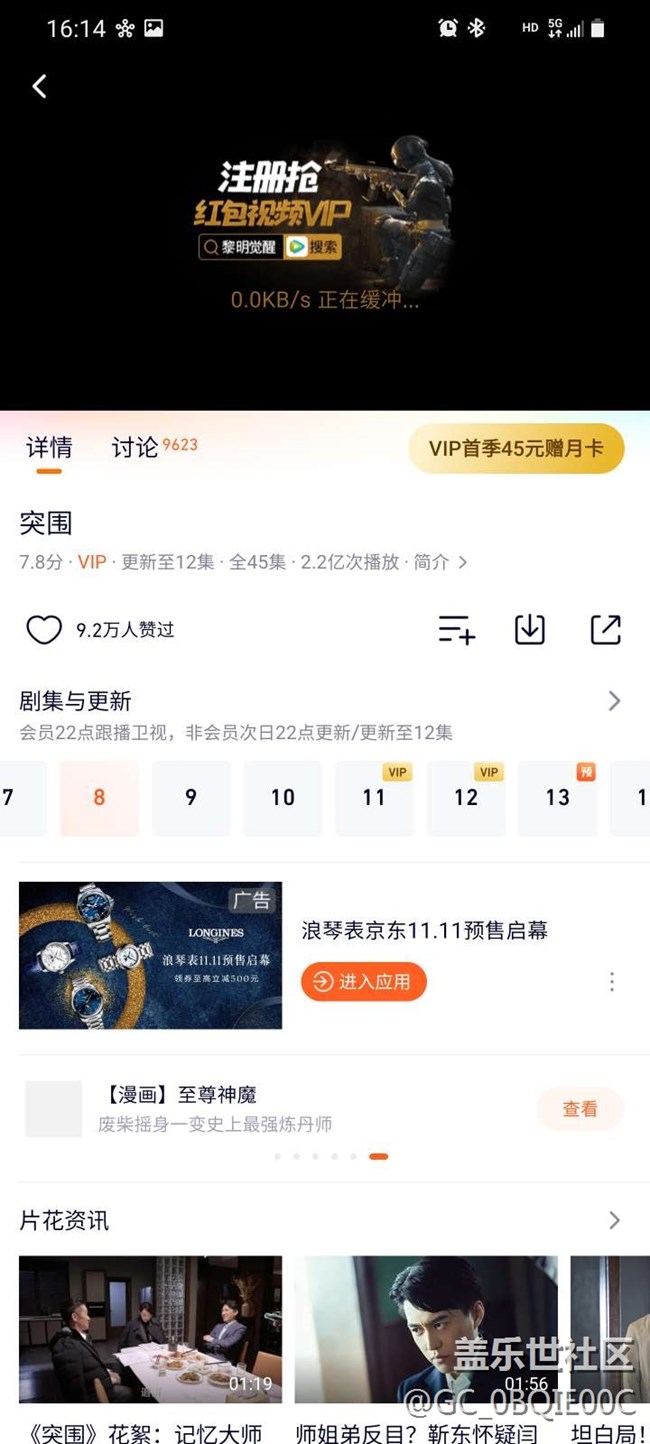Switch to the 讨论 tab
Image resolution: width=650 pixels, height=1444 pixels.
136,447
